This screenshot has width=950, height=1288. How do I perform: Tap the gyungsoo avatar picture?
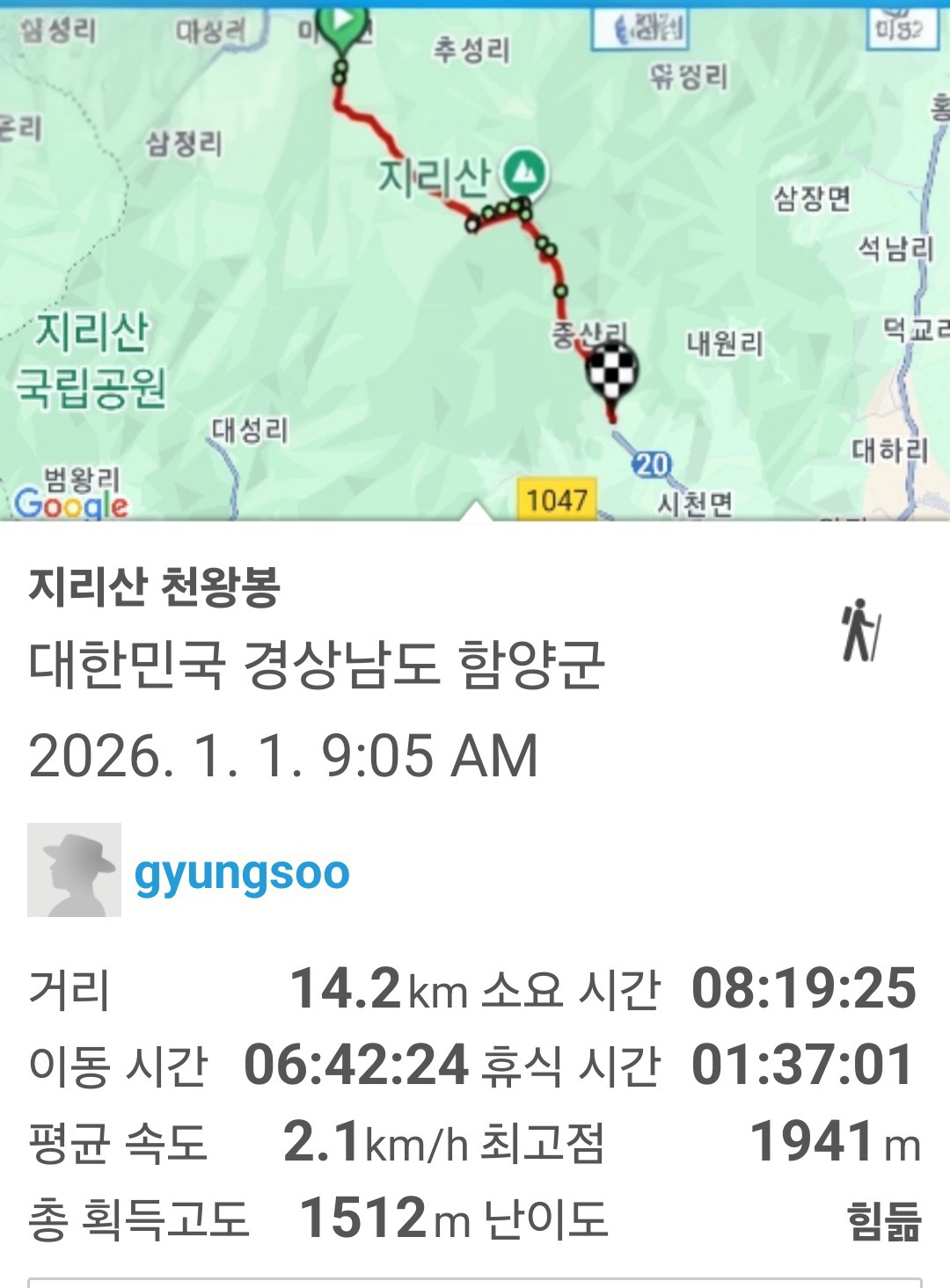(74, 870)
